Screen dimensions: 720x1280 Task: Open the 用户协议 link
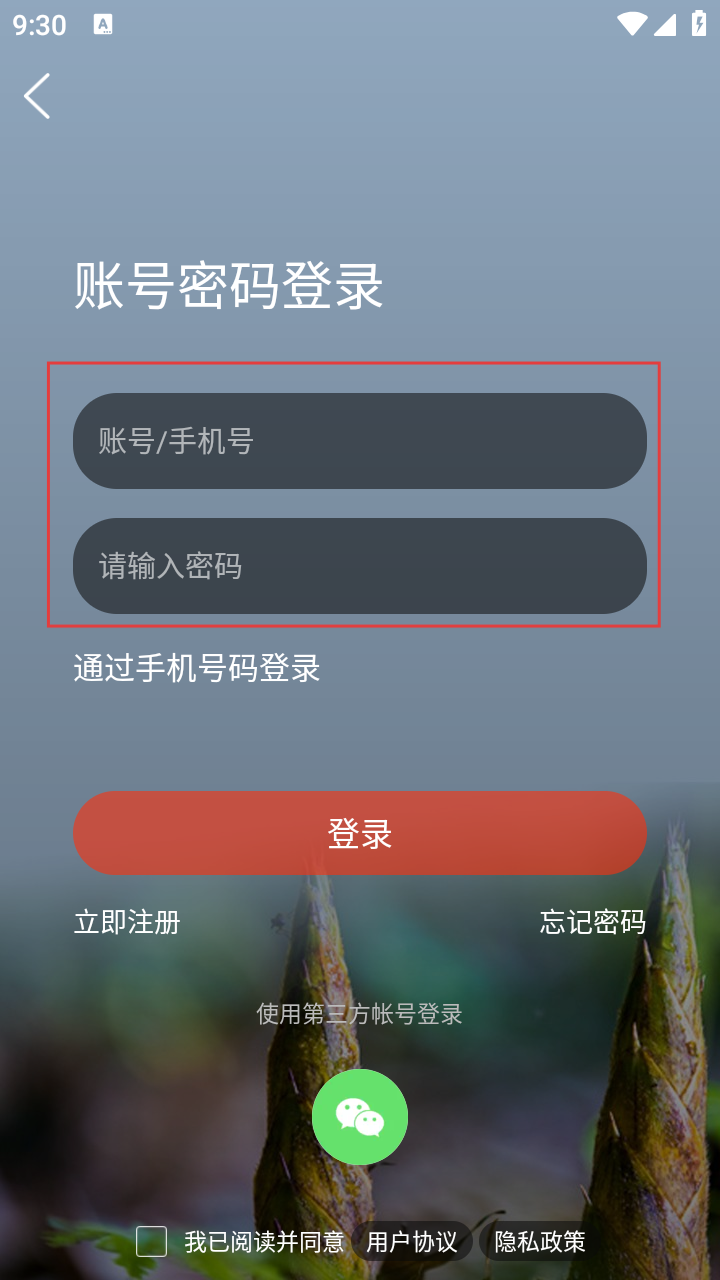pyautogui.click(x=412, y=1242)
